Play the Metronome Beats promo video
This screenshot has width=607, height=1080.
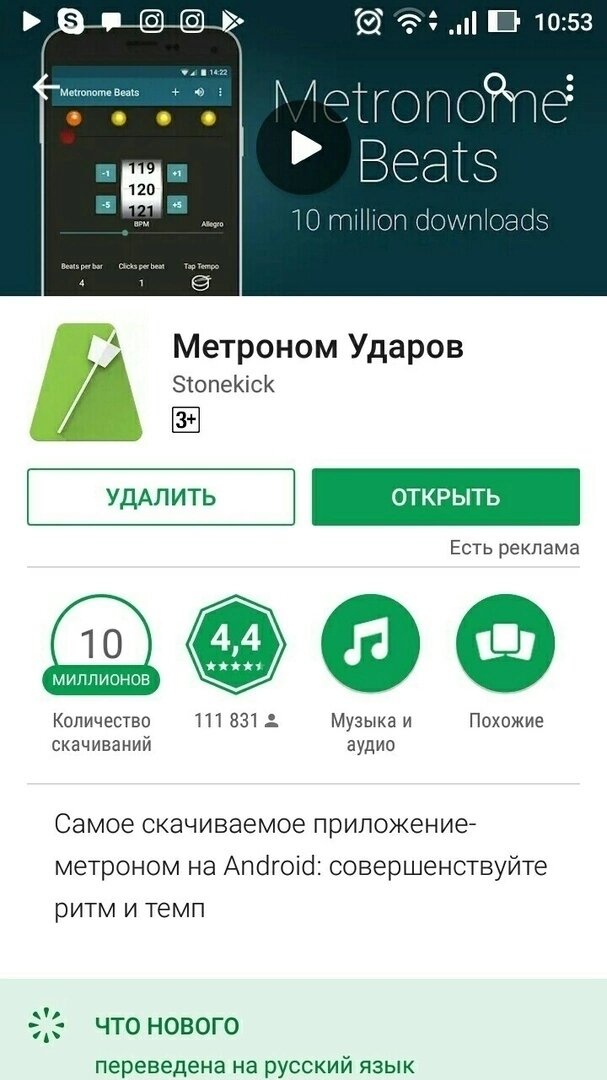tap(303, 147)
